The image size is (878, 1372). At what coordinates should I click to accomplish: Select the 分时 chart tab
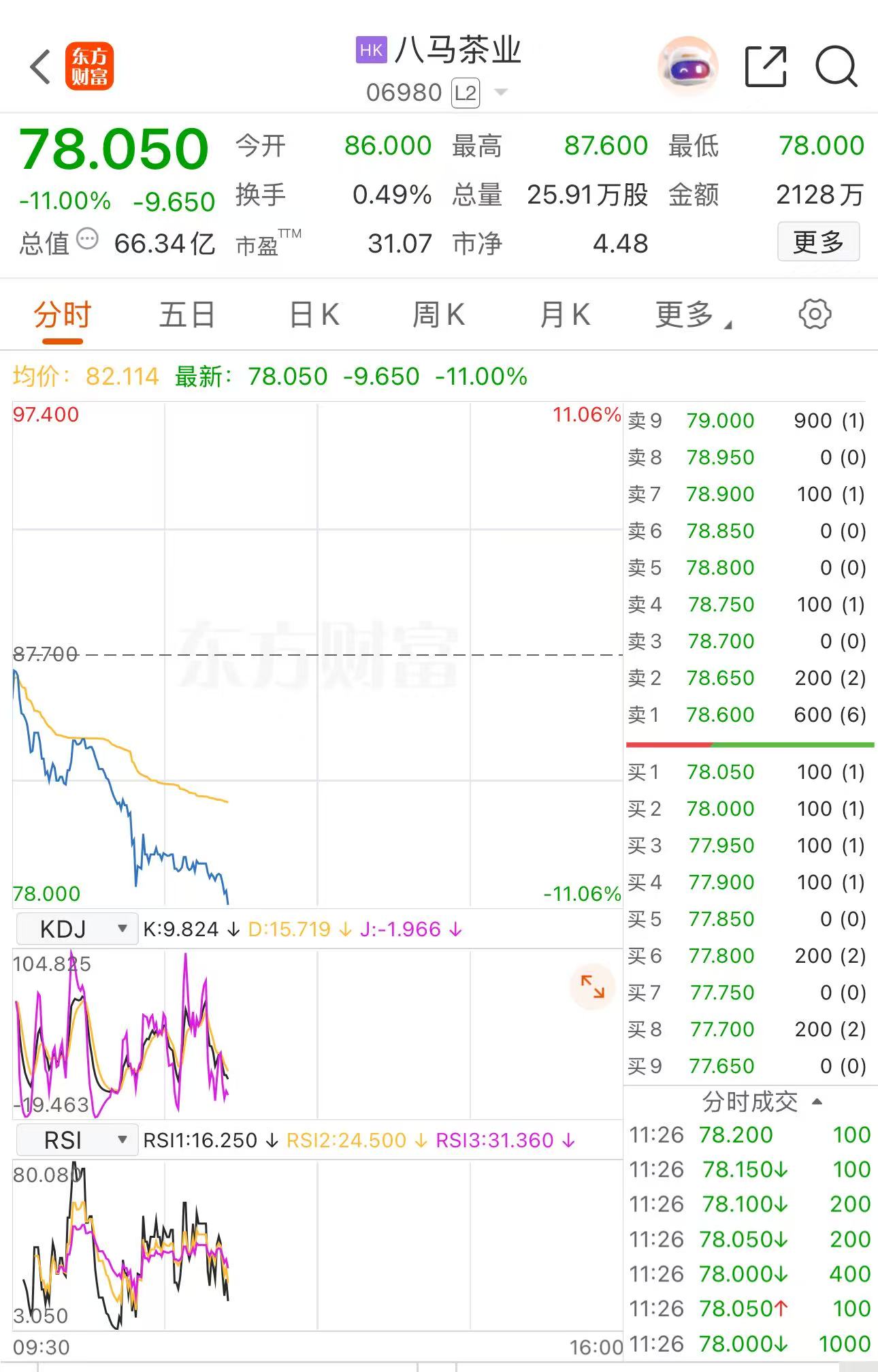click(62, 315)
